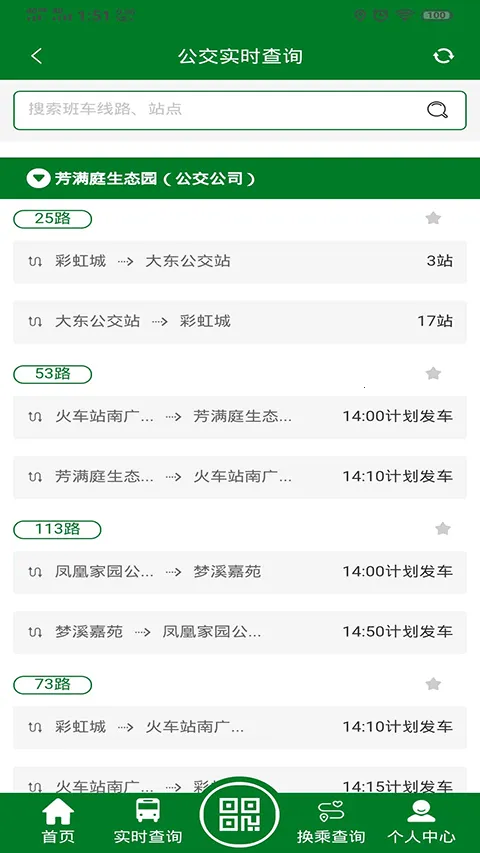Screen dimensions: 480x853
Task: Star route 53路 as a favorite
Action: pyautogui.click(x=433, y=374)
